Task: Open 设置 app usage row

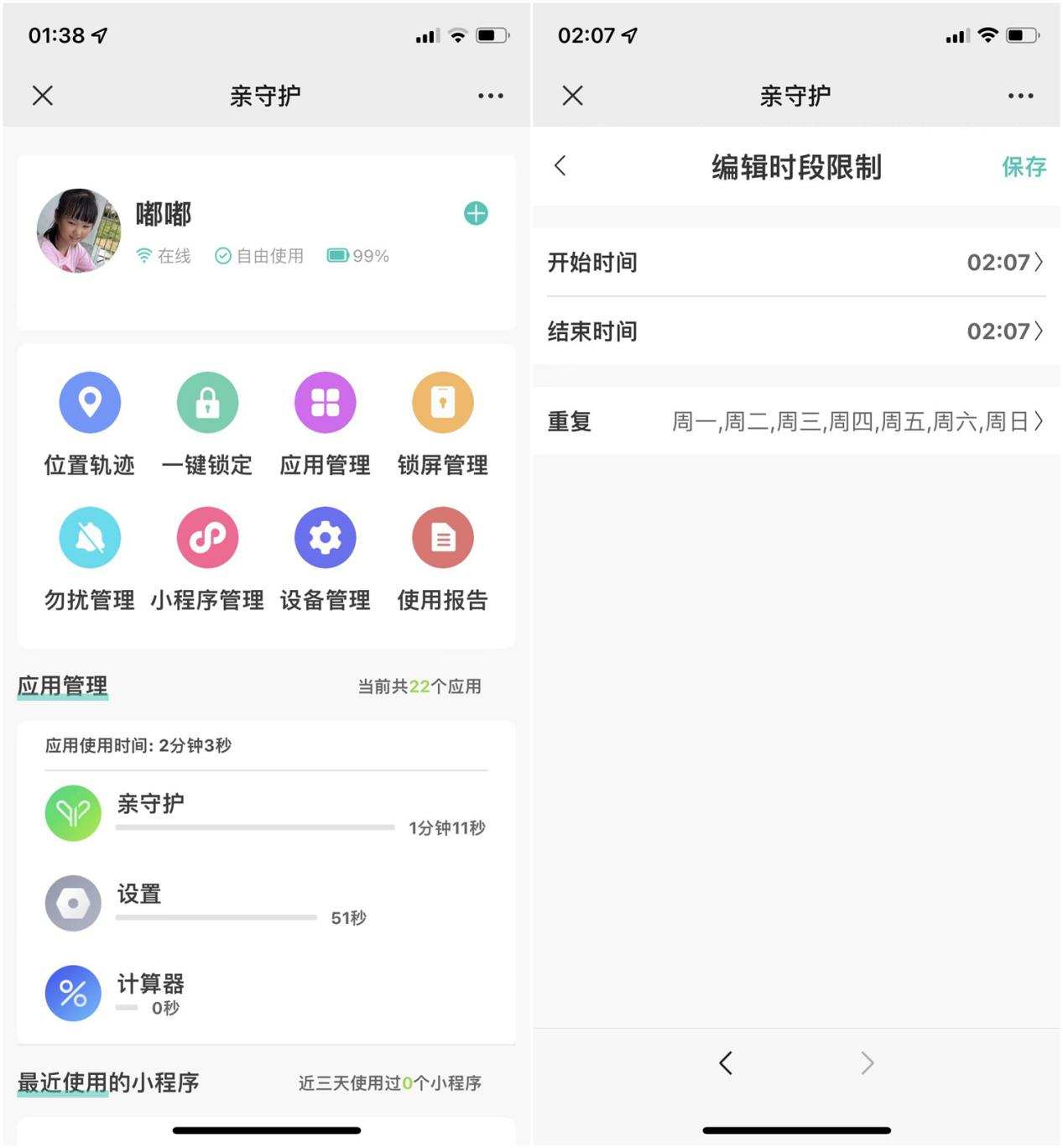Action: click(x=265, y=904)
